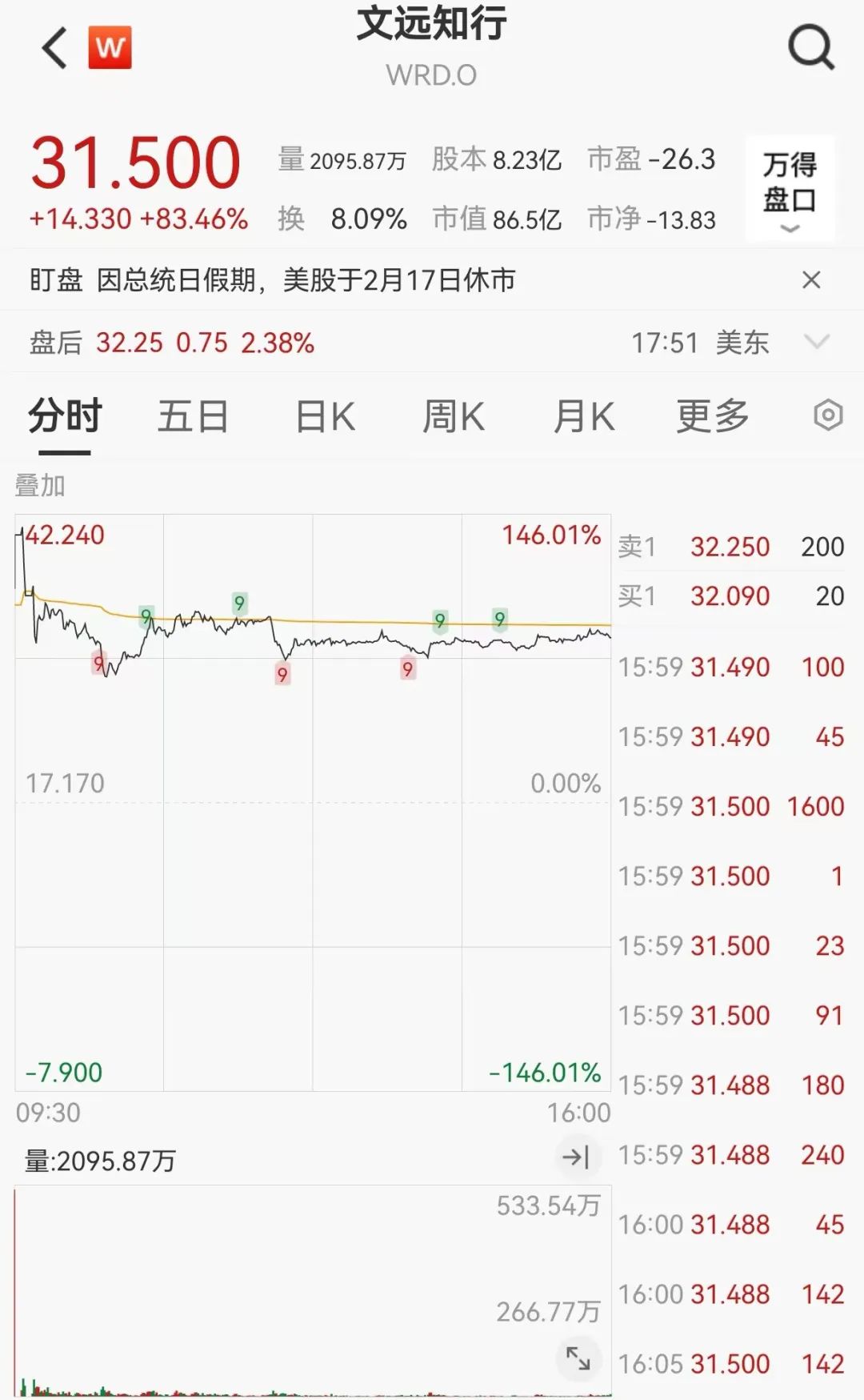The width and height of the screenshot is (864, 1400).
Task: Go back using the back arrow
Action: (x=54, y=48)
